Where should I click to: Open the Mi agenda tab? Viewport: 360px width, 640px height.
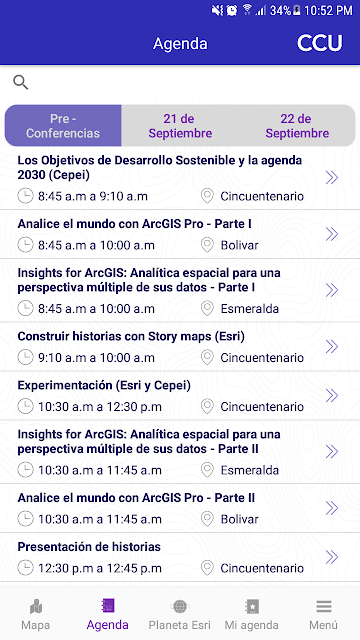click(x=251, y=614)
